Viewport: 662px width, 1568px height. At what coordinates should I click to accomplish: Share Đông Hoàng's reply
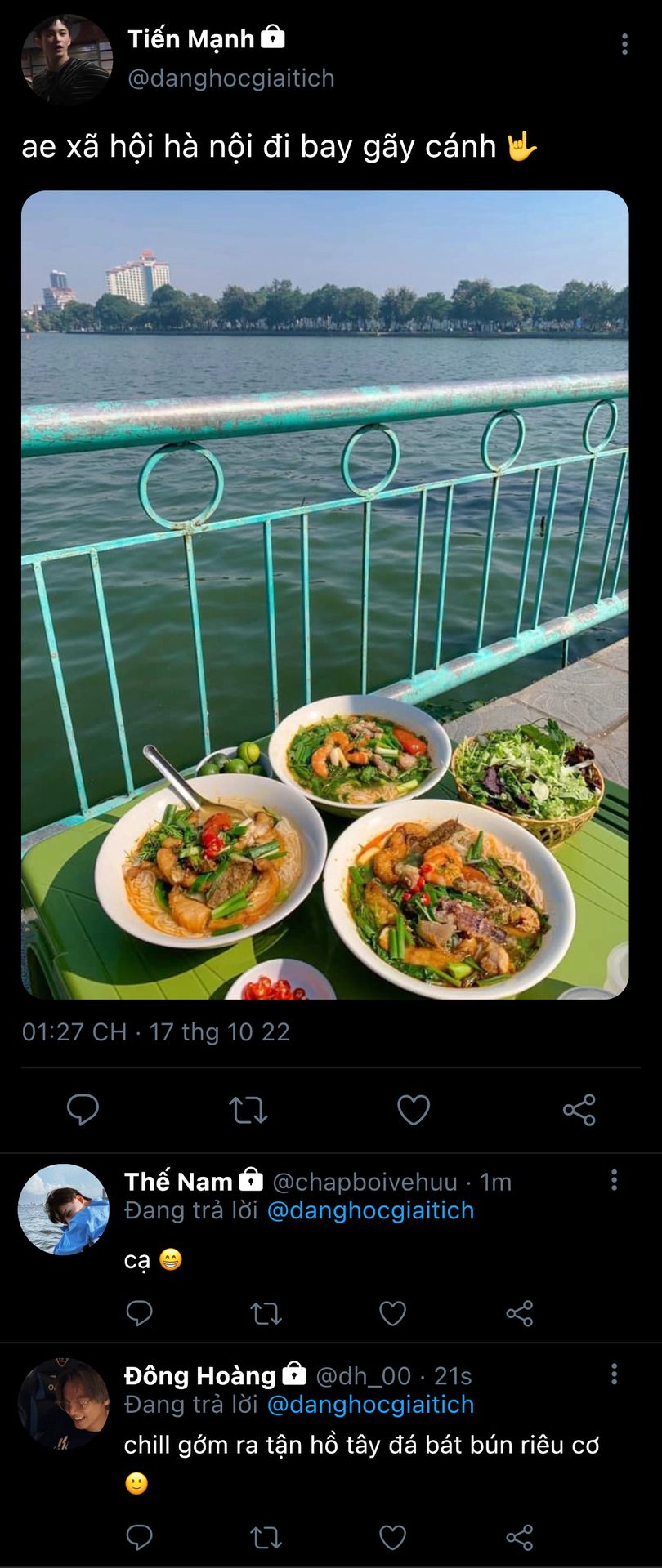(519, 1538)
